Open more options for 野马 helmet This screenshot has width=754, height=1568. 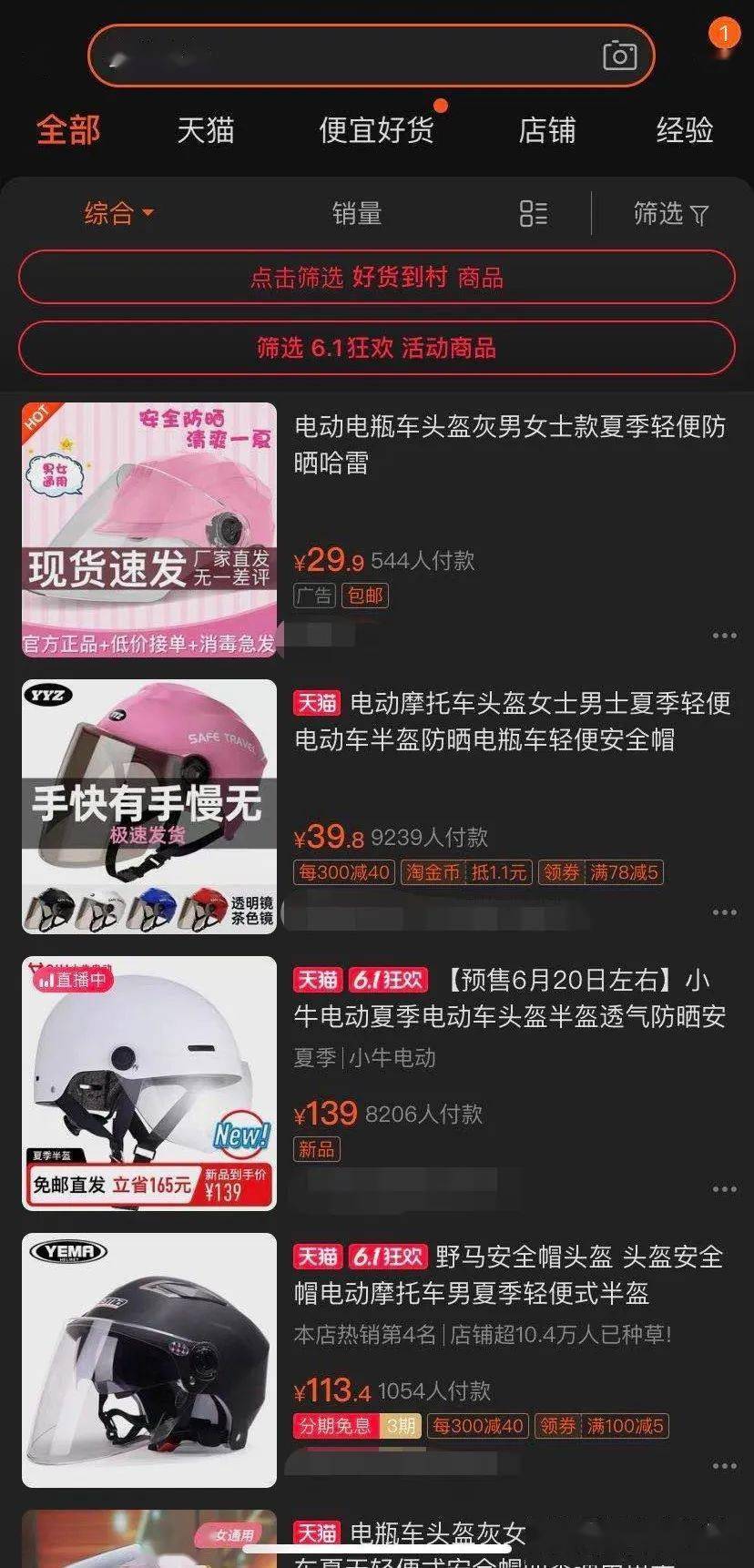724,1466
